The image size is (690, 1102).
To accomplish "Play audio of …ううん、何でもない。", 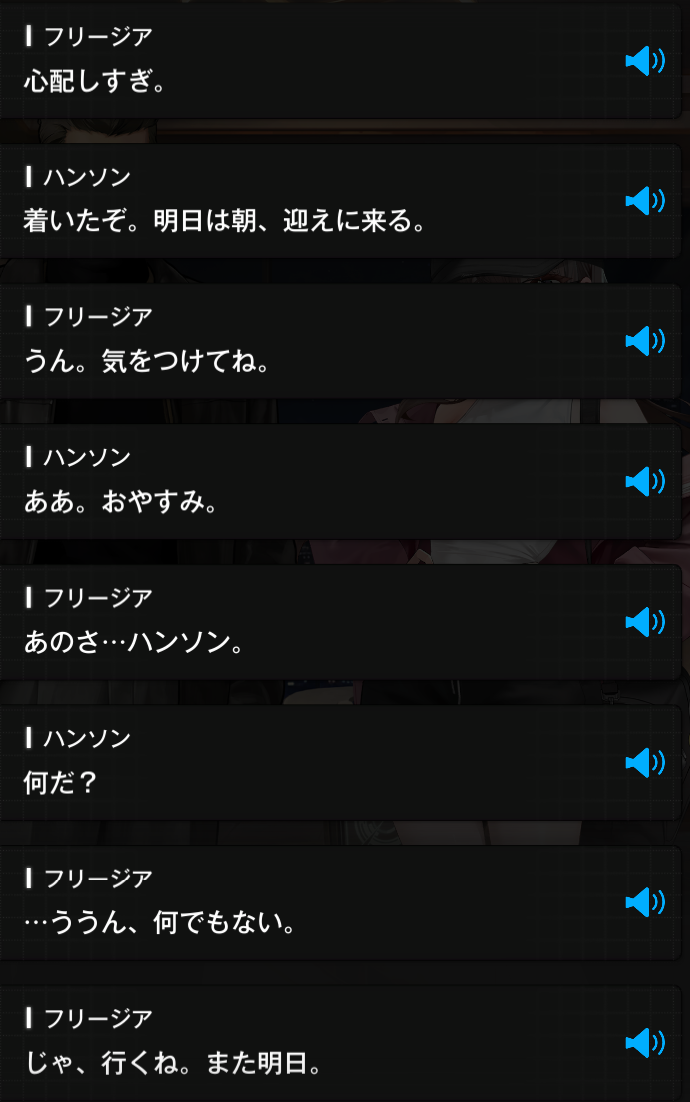I will point(644,902).
